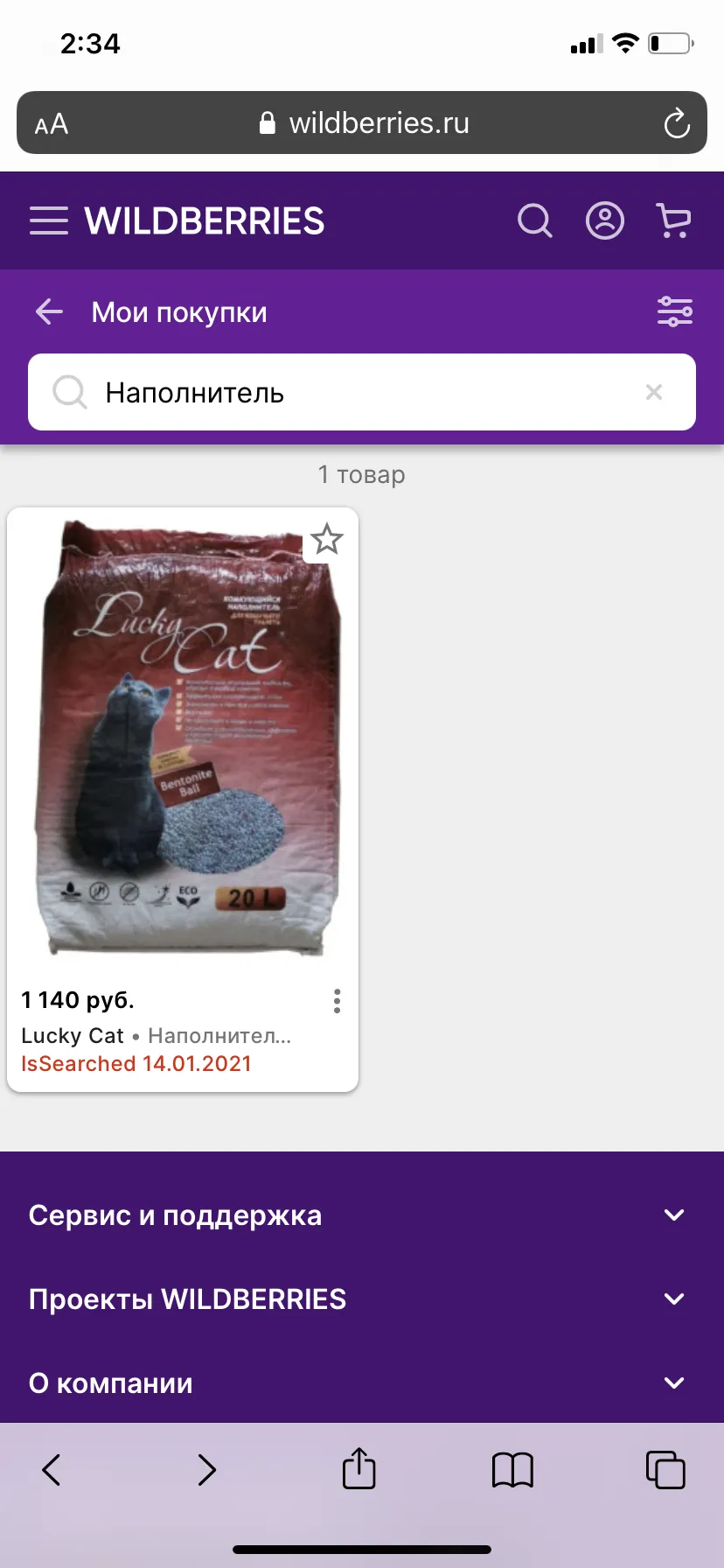The width and height of the screenshot is (724, 1568).
Task: Tap the wildberries.ru address bar
Action: coord(362,122)
